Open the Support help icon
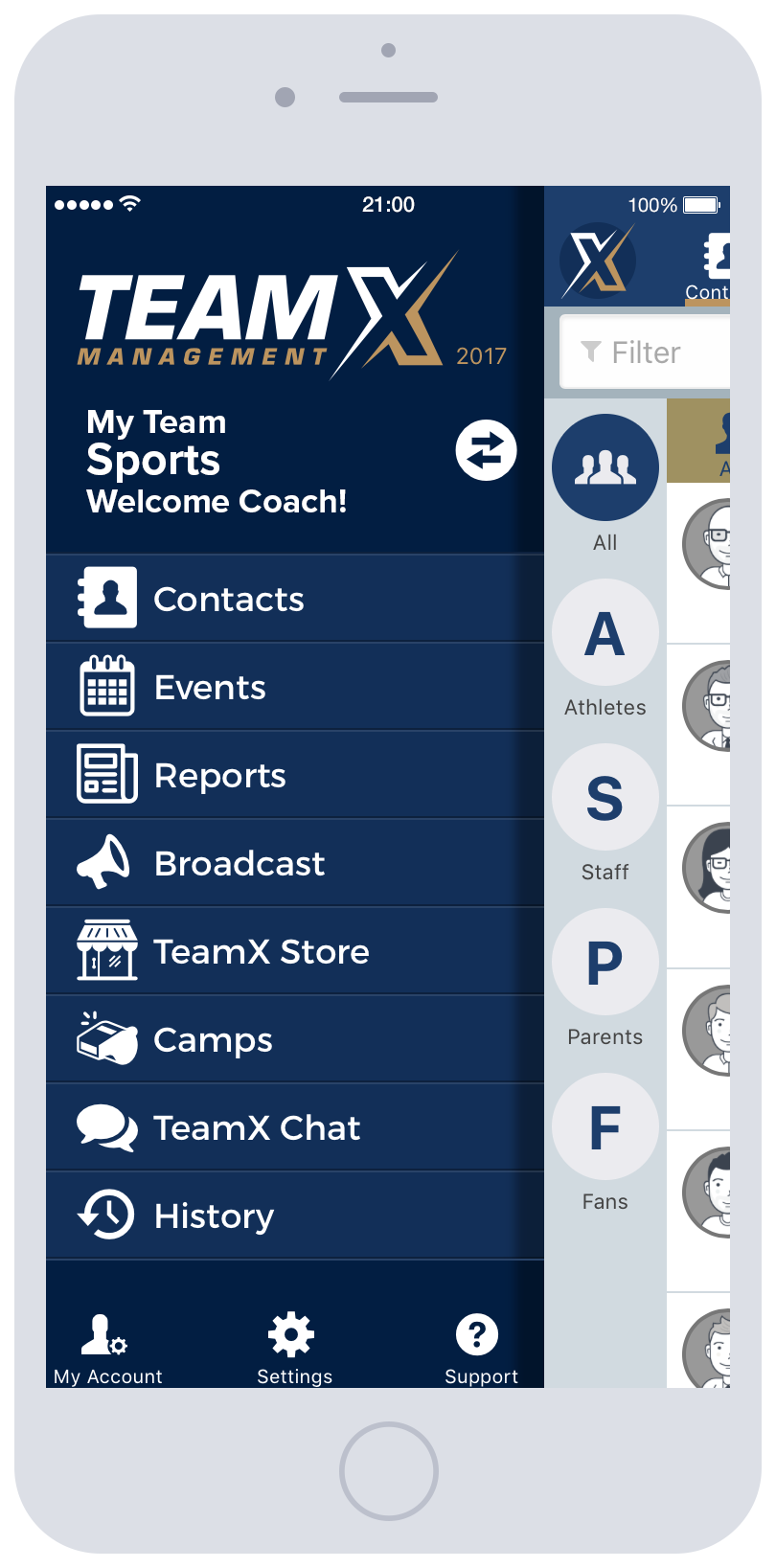The width and height of the screenshot is (776, 1568). pyautogui.click(x=481, y=1350)
